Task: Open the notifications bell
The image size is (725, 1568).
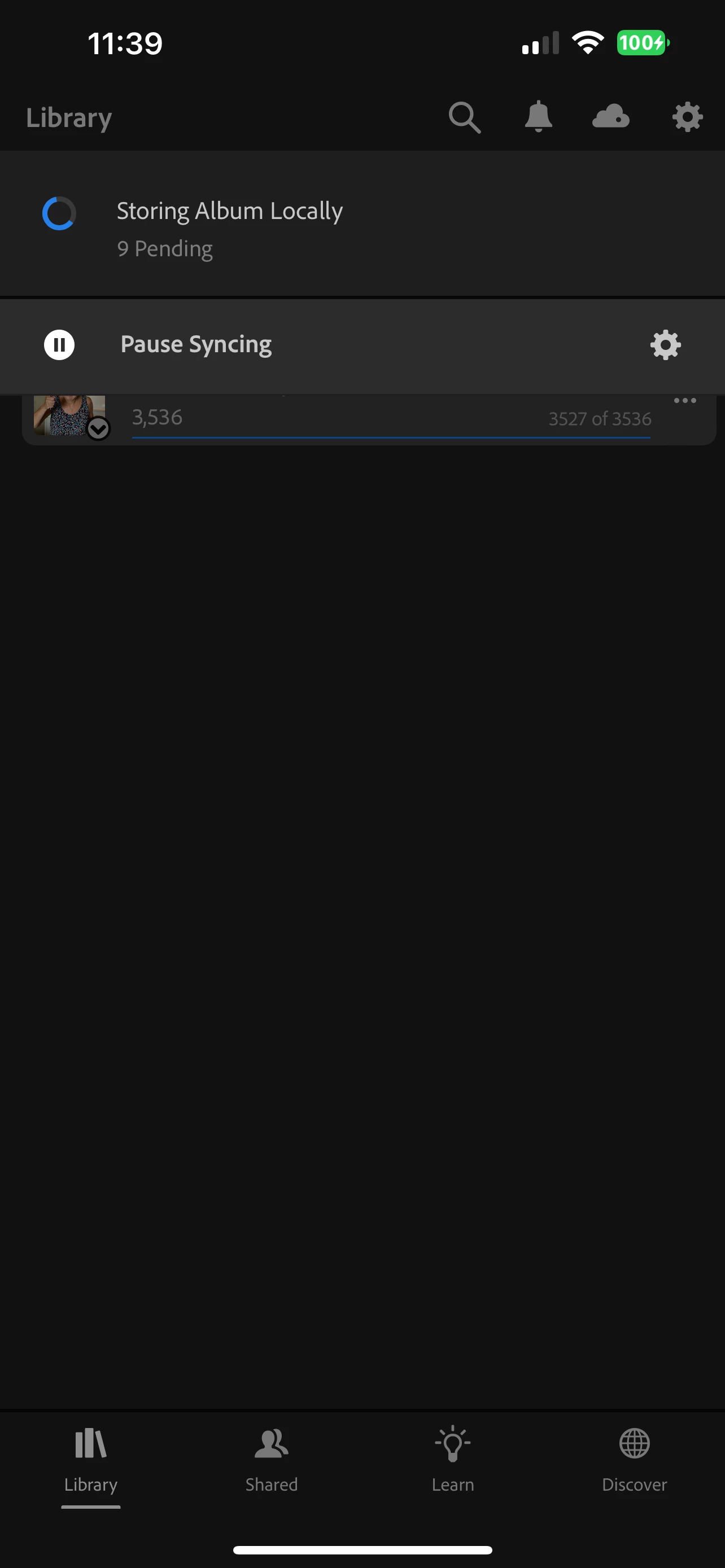Action: pos(538,117)
